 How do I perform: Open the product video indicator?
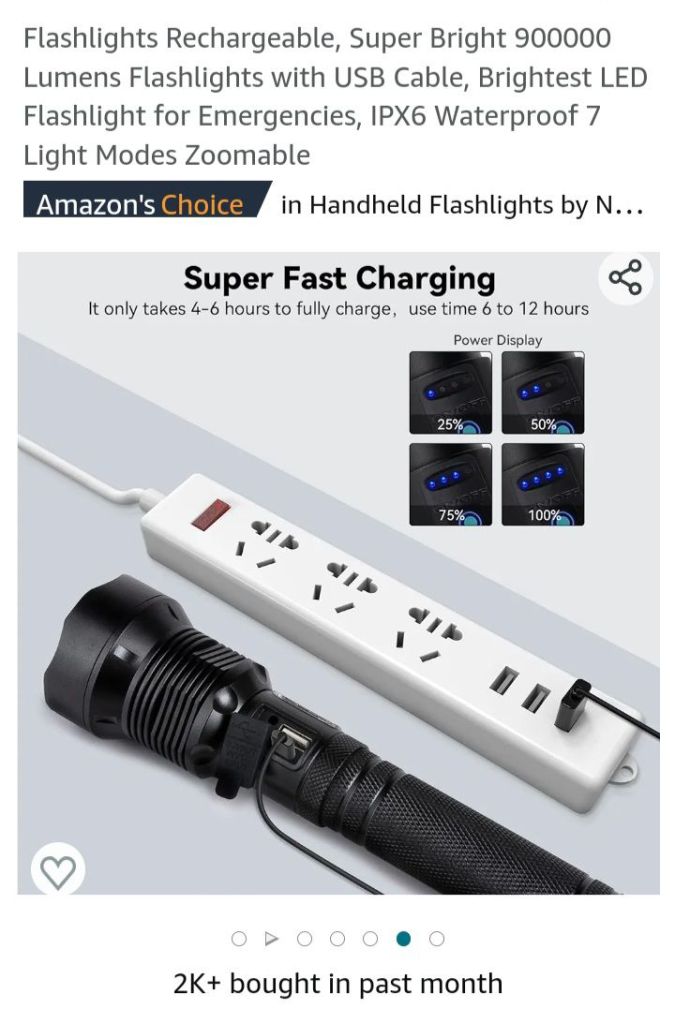click(x=271, y=938)
